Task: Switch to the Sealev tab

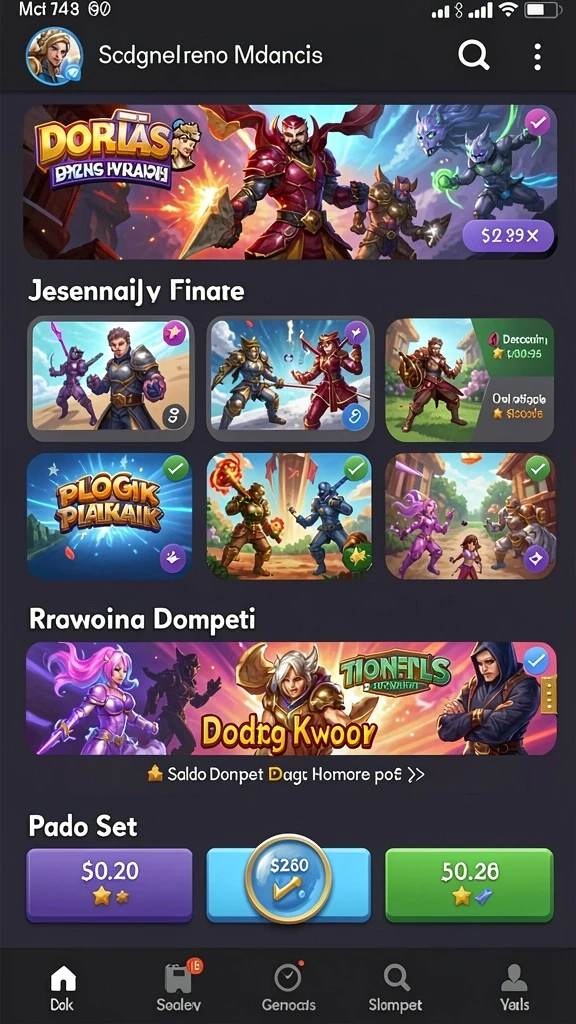Action: (x=178, y=986)
